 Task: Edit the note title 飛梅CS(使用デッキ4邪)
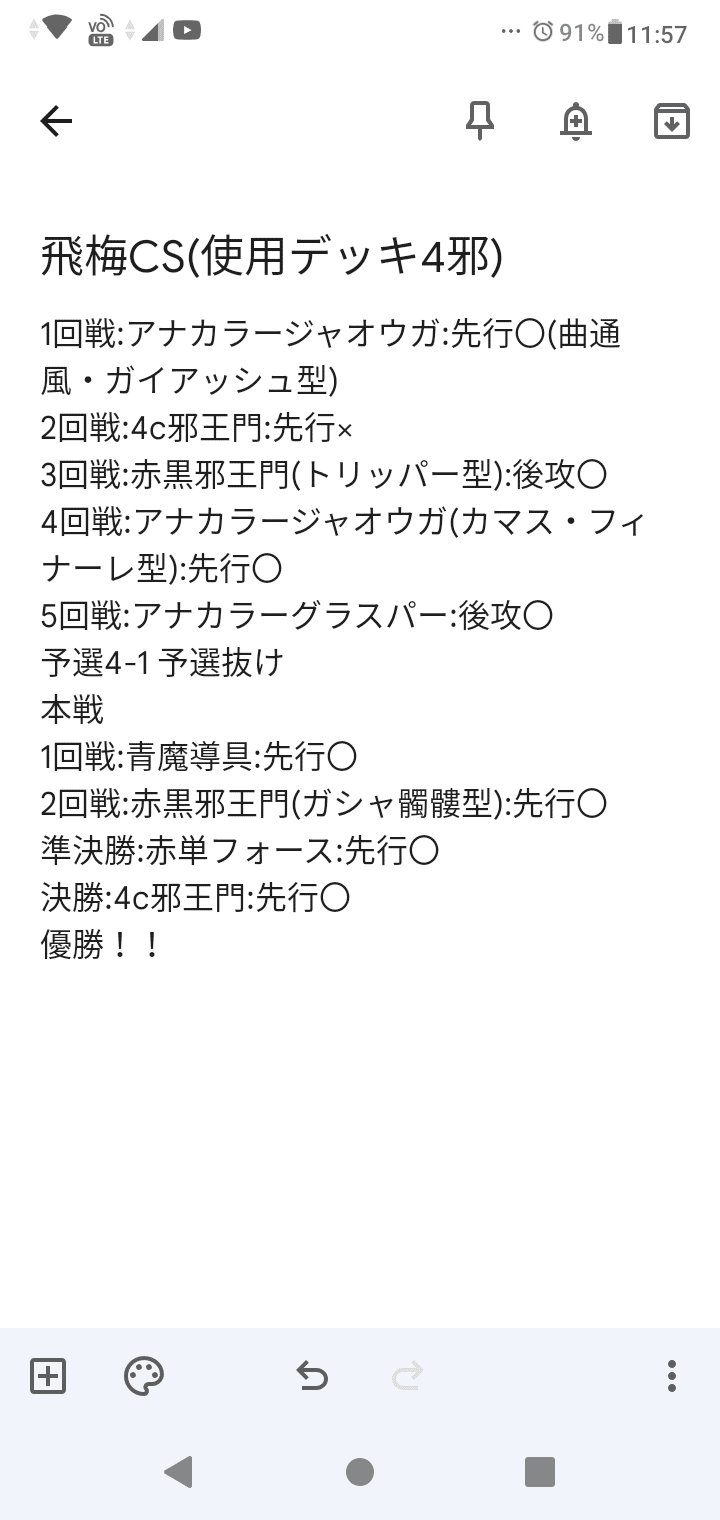[x=272, y=257]
